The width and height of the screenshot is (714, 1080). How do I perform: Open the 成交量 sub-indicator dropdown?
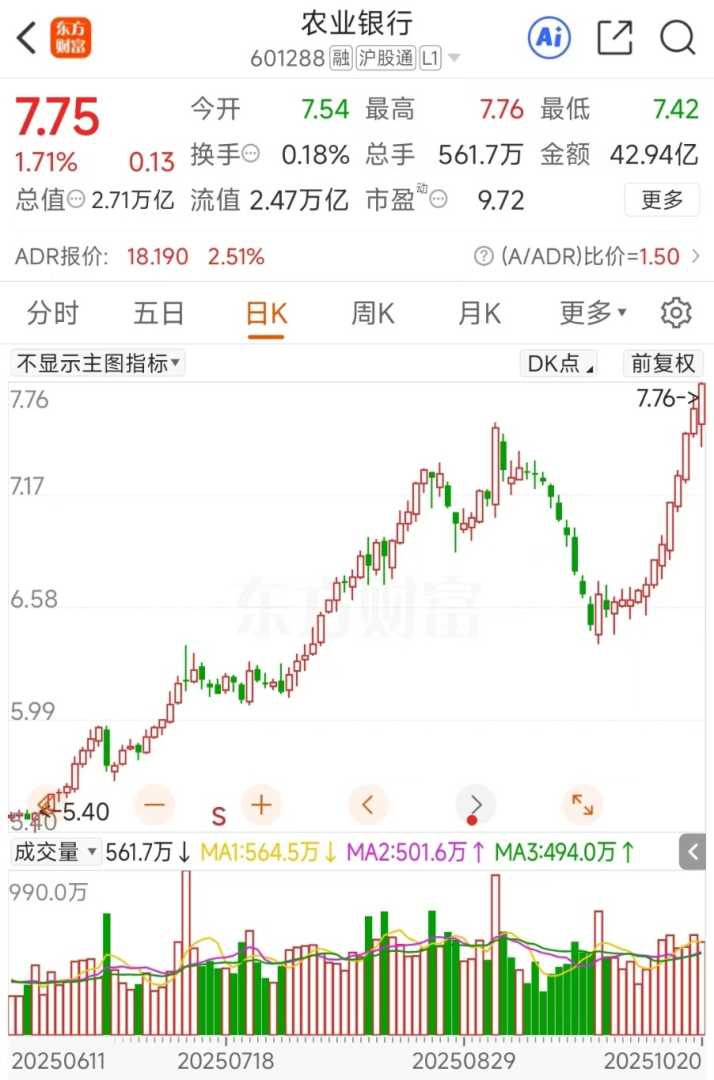[x=56, y=853]
